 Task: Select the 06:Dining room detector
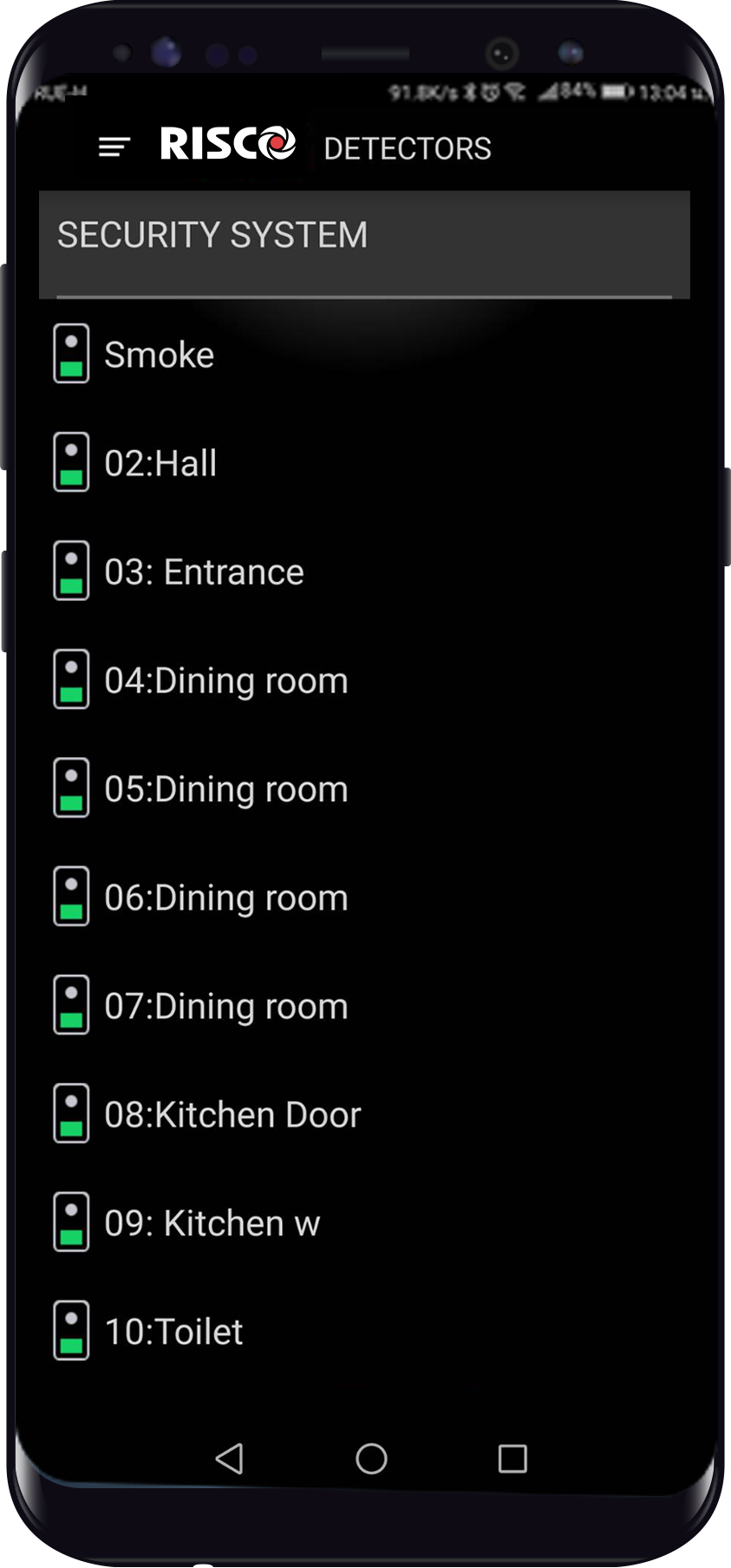pyautogui.click(x=364, y=897)
